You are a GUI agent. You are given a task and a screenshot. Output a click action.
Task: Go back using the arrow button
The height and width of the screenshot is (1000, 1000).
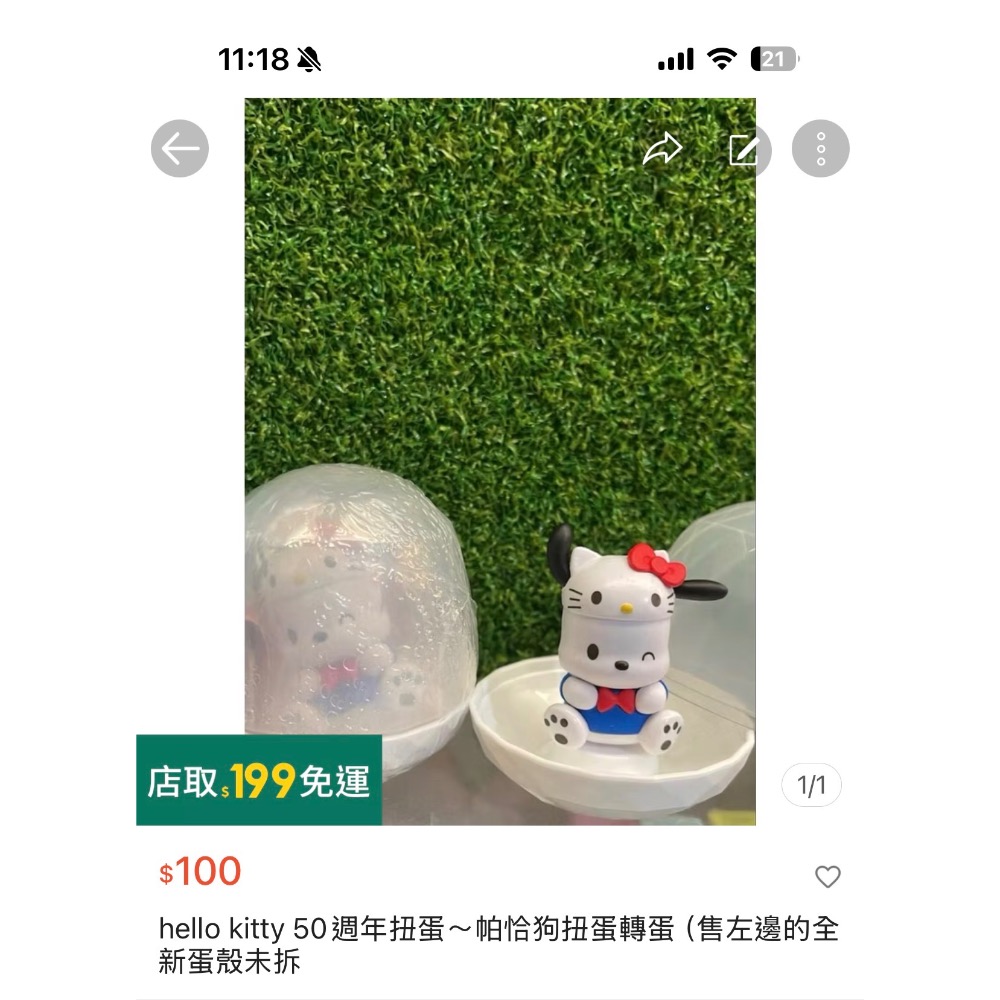tap(180, 149)
